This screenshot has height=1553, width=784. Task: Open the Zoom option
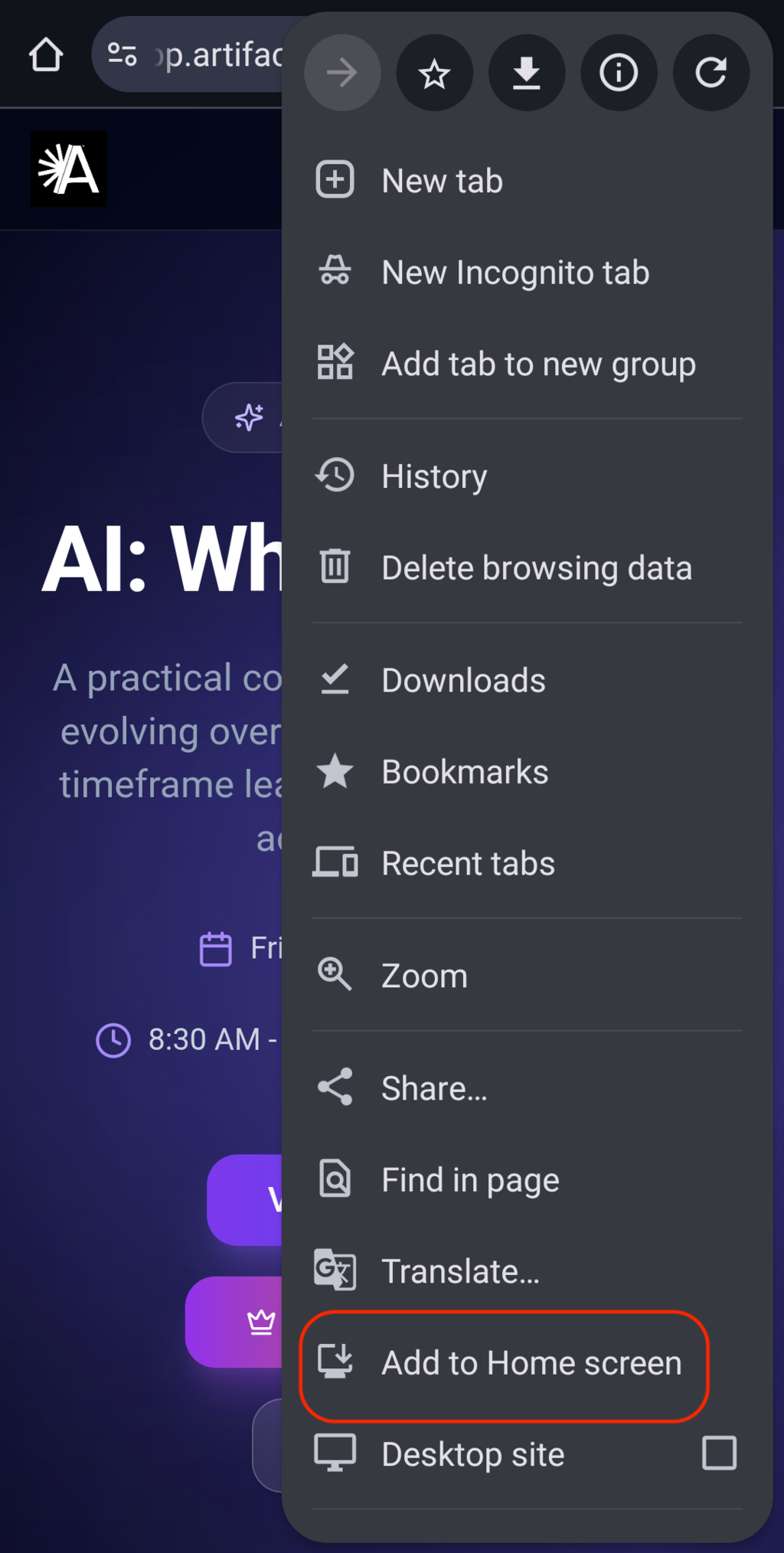[x=424, y=976]
